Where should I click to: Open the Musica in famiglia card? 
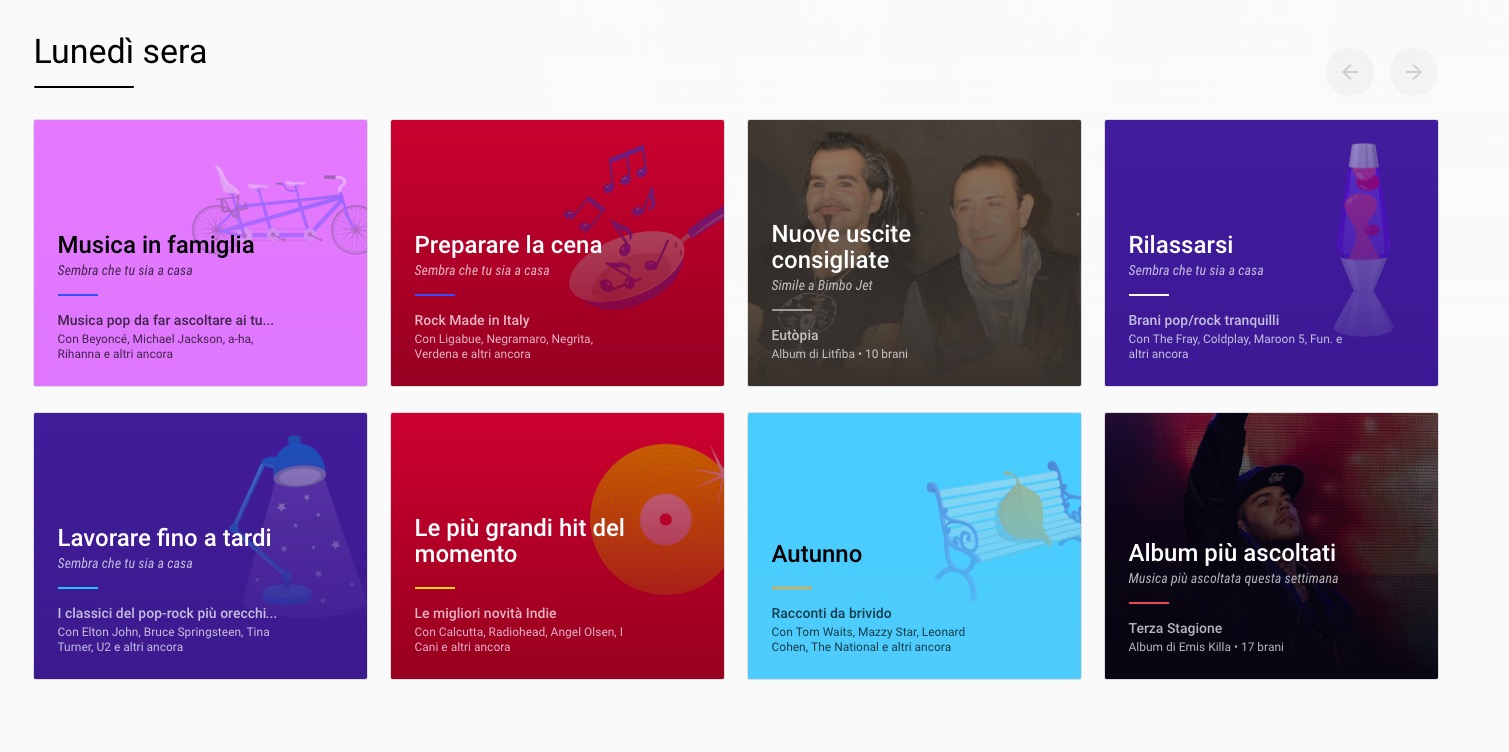(x=200, y=252)
